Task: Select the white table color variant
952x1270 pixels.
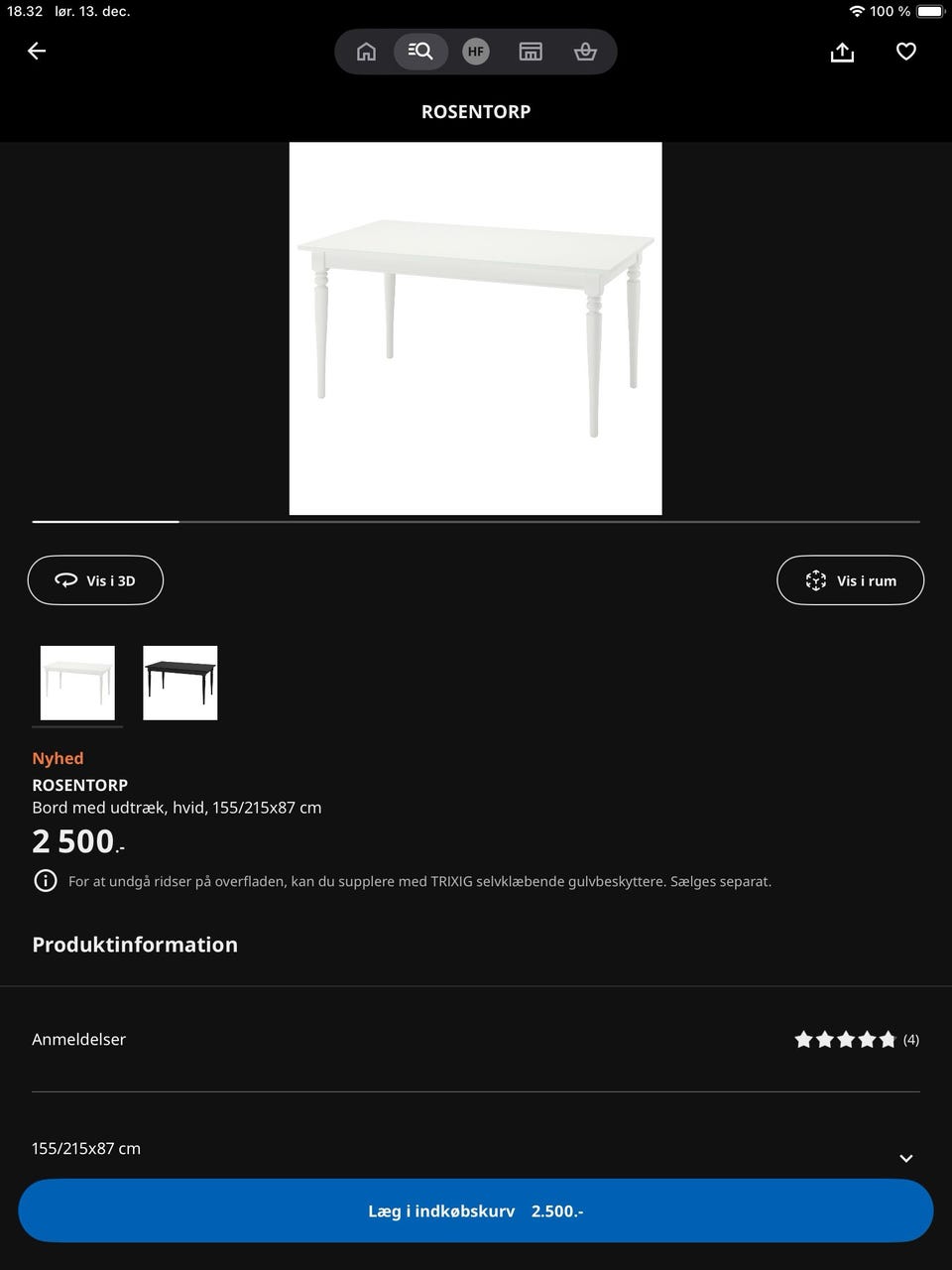Action: [x=77, y=682]
